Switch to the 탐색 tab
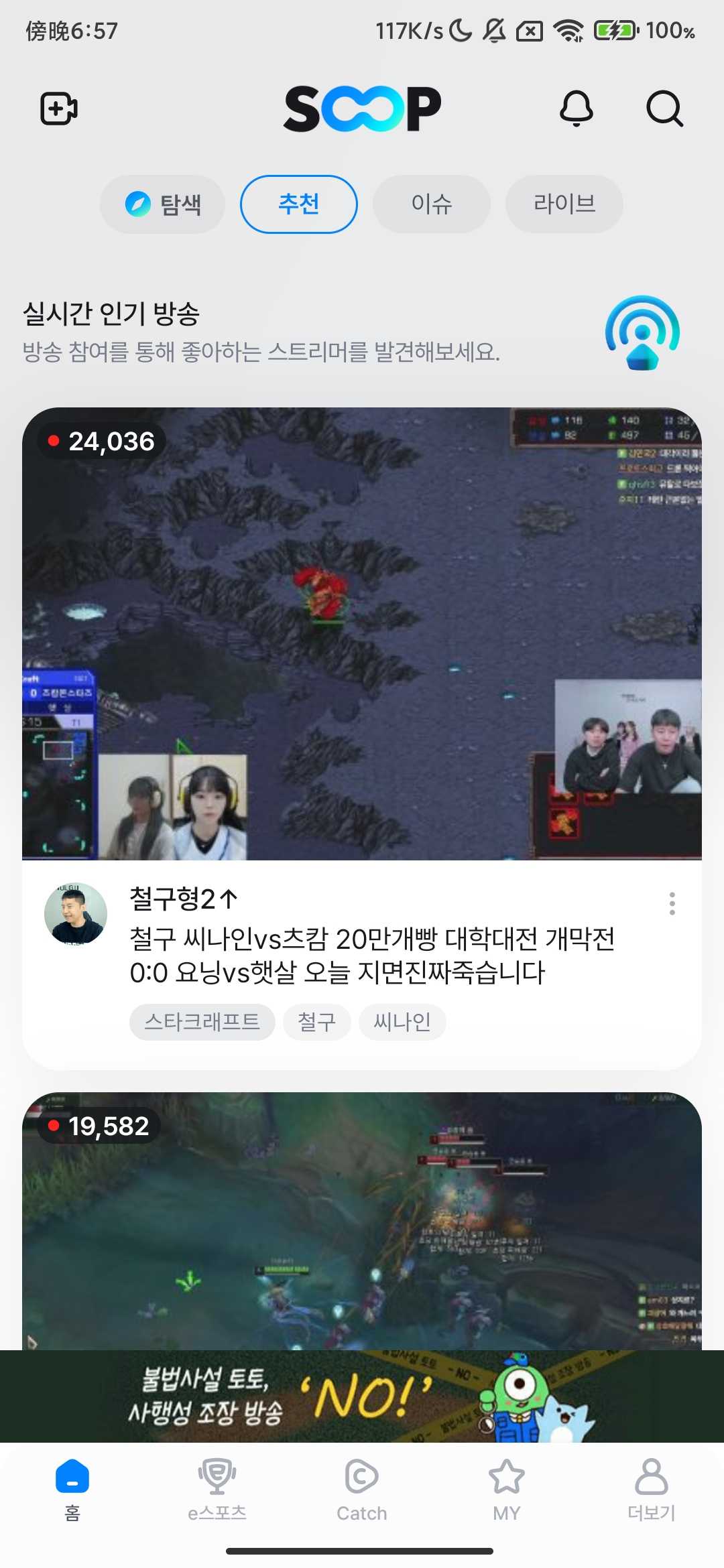This screenshot has height=1568, width=724. point(163,204)
